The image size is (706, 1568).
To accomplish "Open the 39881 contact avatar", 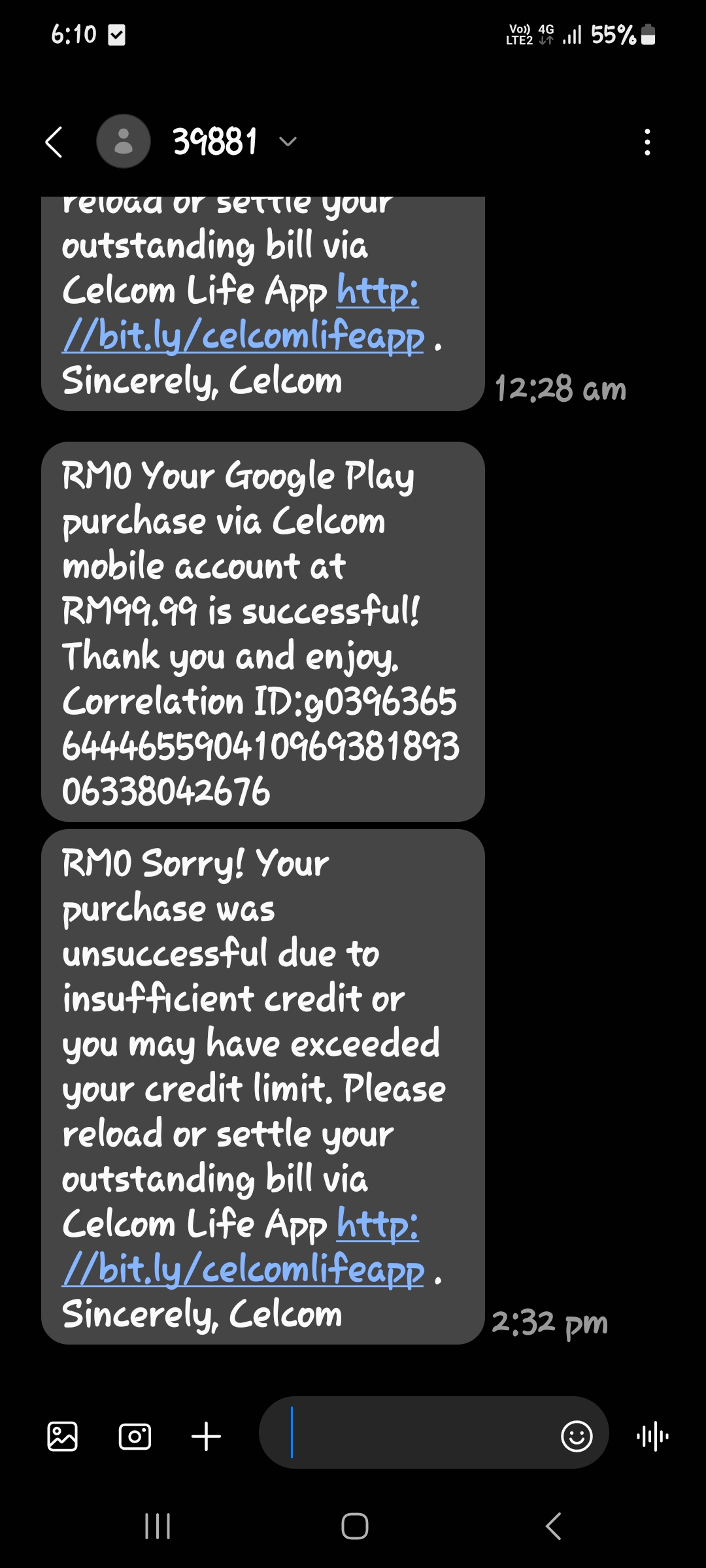I will pos(124,142).
